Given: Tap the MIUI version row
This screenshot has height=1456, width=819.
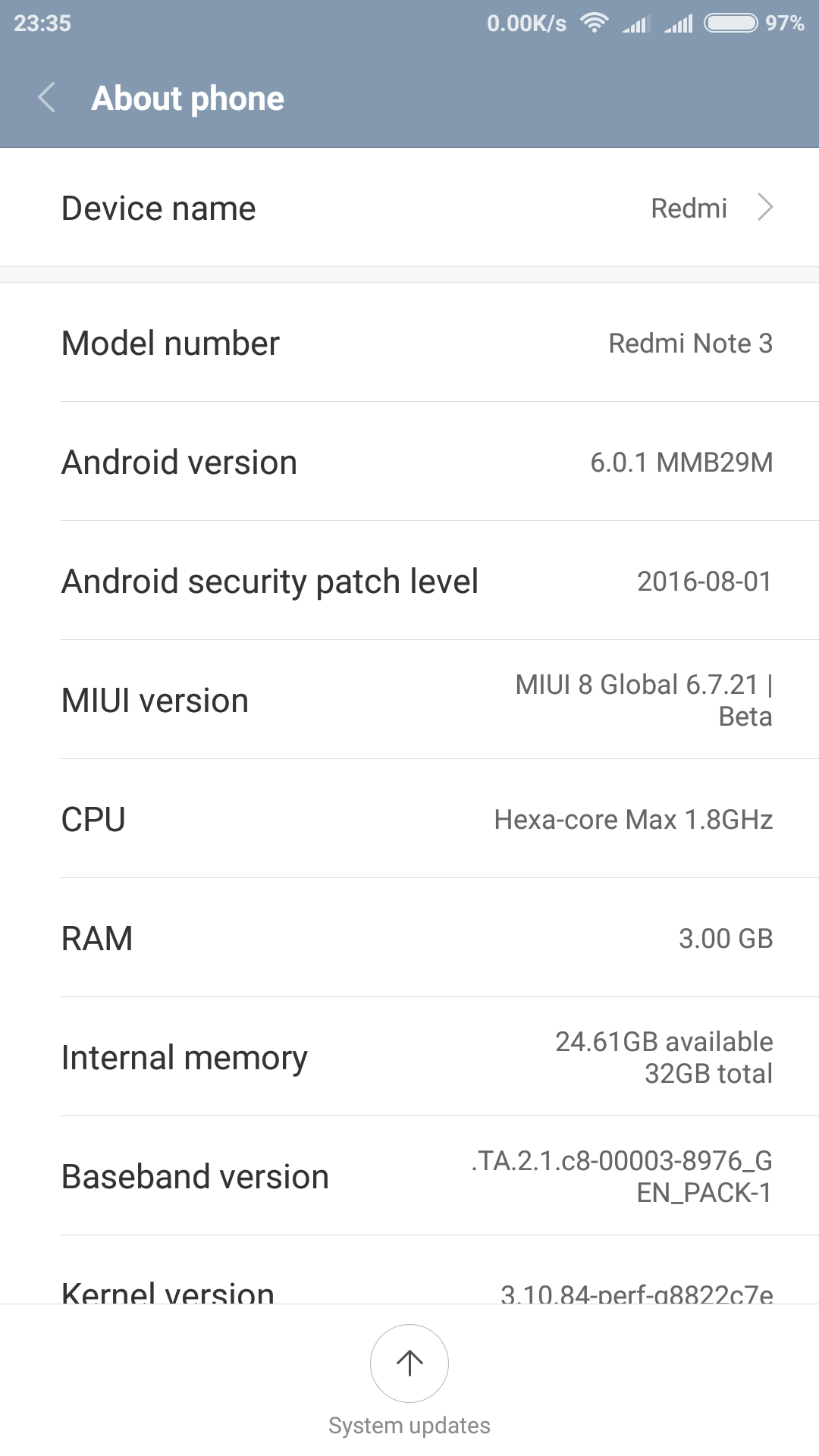Looking at the screenshot, I should [x=409, y=700].
